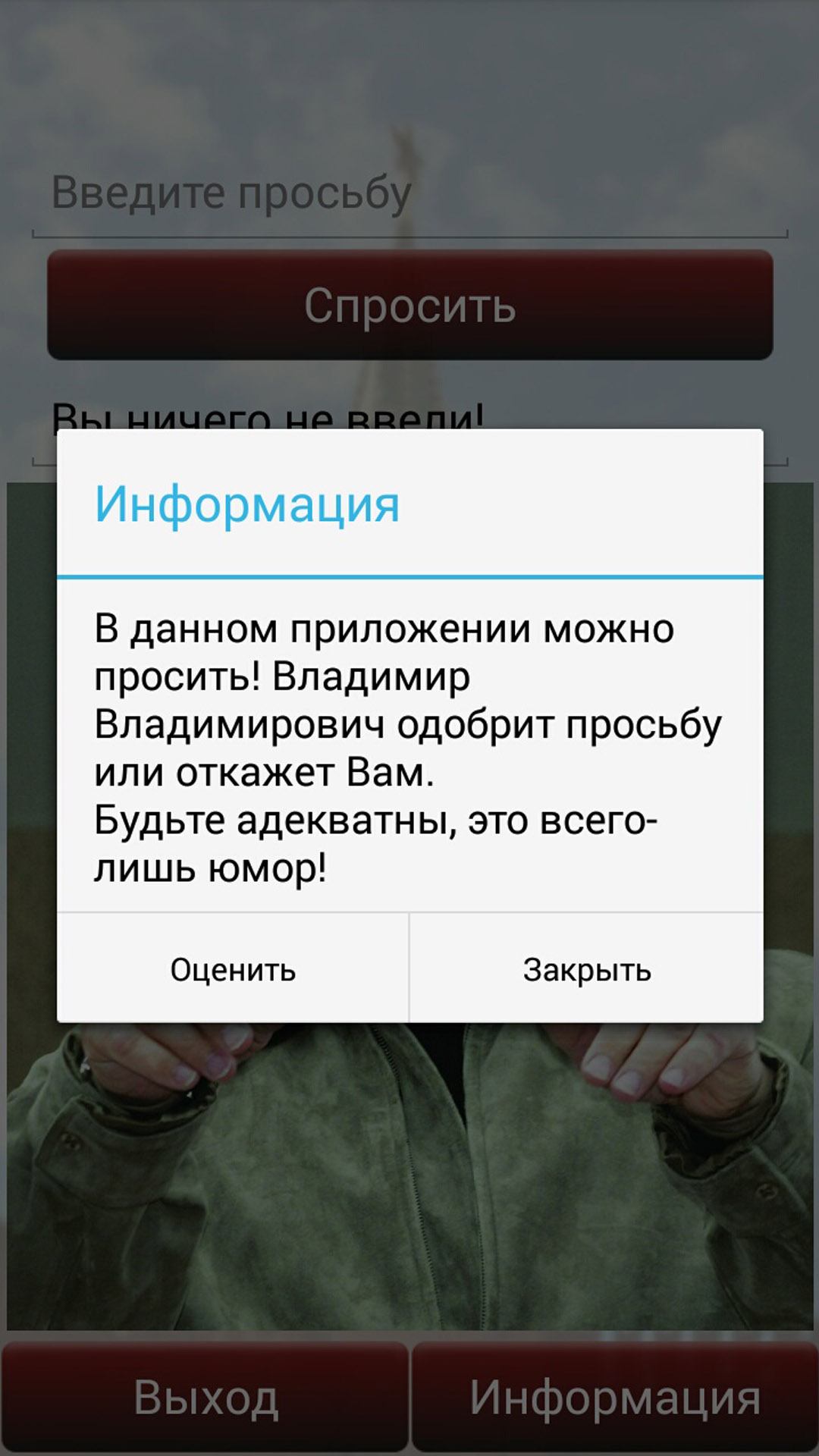The image size is (819, 1456).
Task: Tap Оценить to rate the app
Action: (x=233, y=969)
